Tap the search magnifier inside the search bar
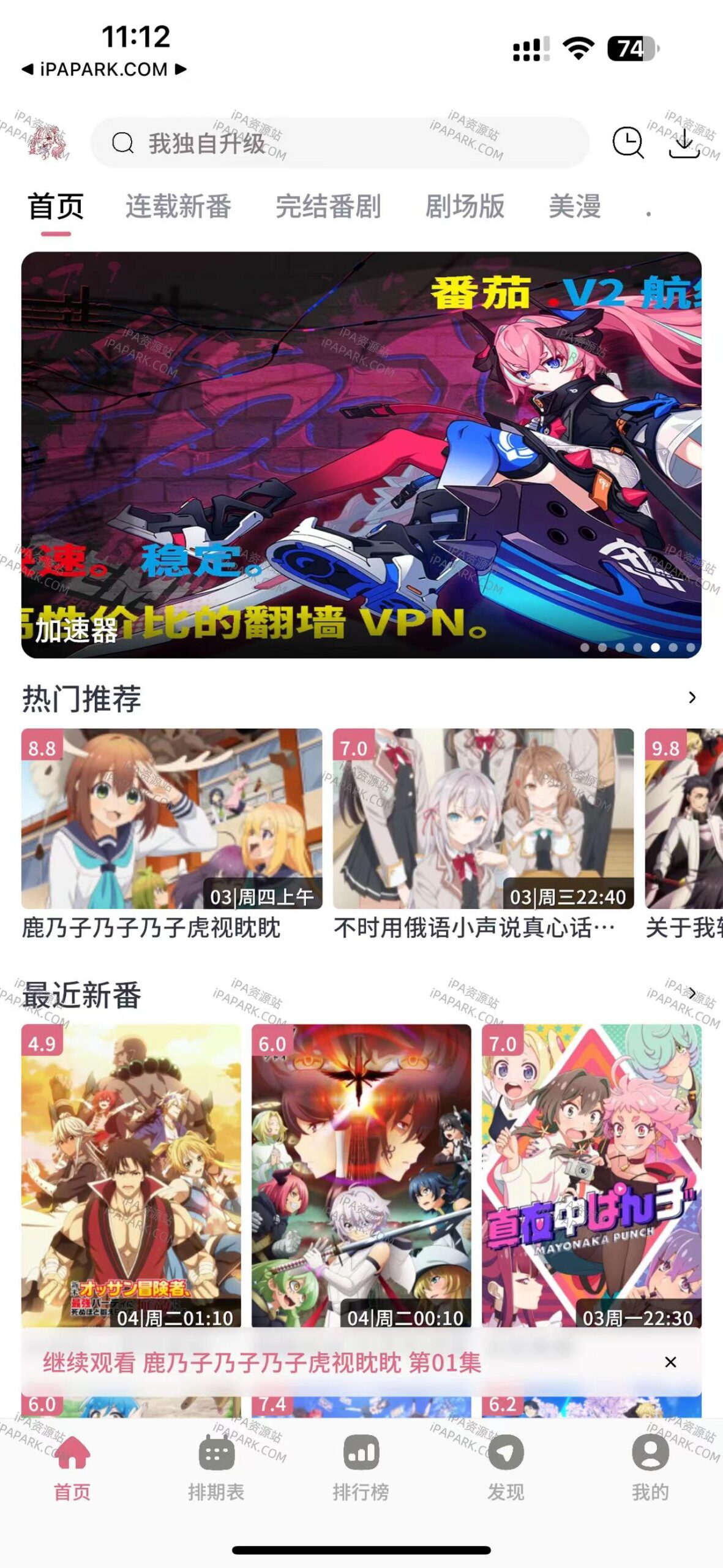Viewport: 723px width, 1568px height. 122,145
